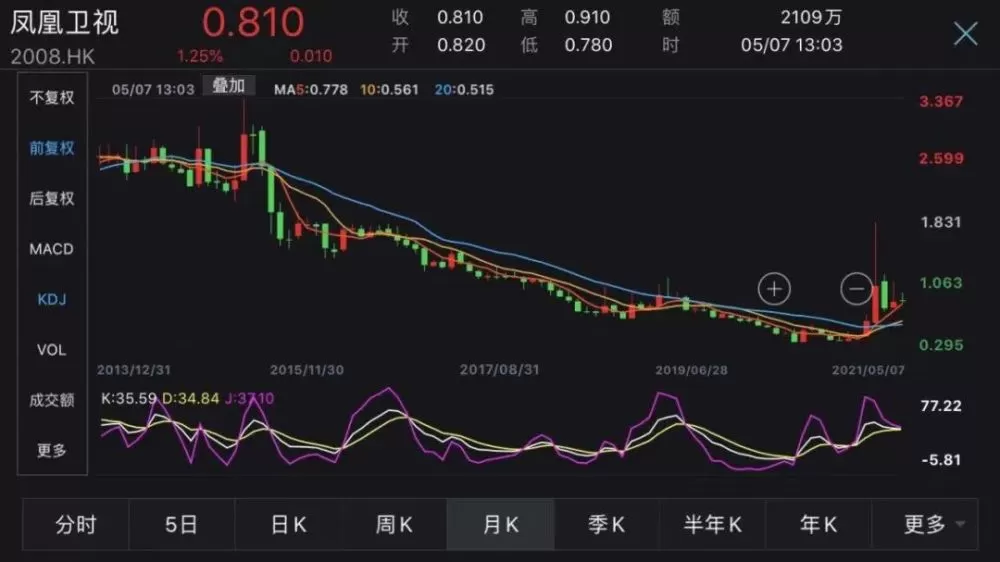The height and width of the screenshot is (562, 1000).
Task: Close the full-screen chart view
Action: pos(965,33)
